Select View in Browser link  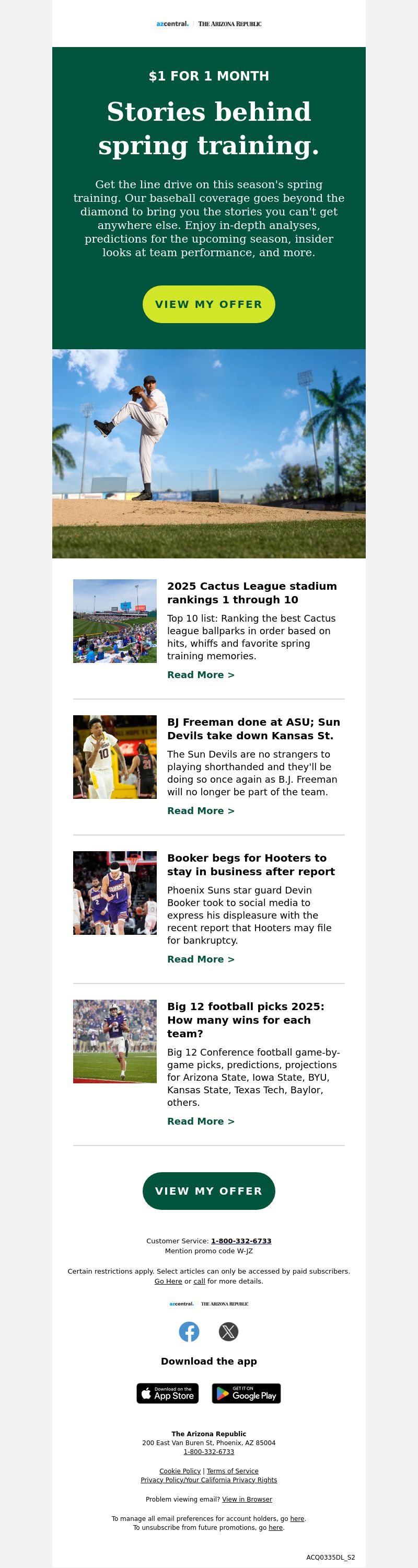247,1499
